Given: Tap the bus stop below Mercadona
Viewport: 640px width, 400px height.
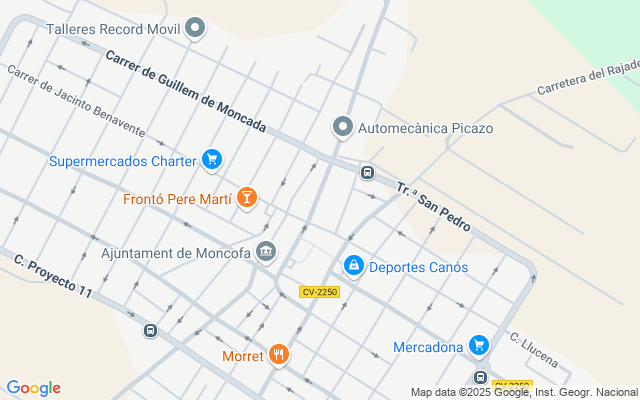Looking at the screenshot, I should pyautogui.click(x=480, y=377).
